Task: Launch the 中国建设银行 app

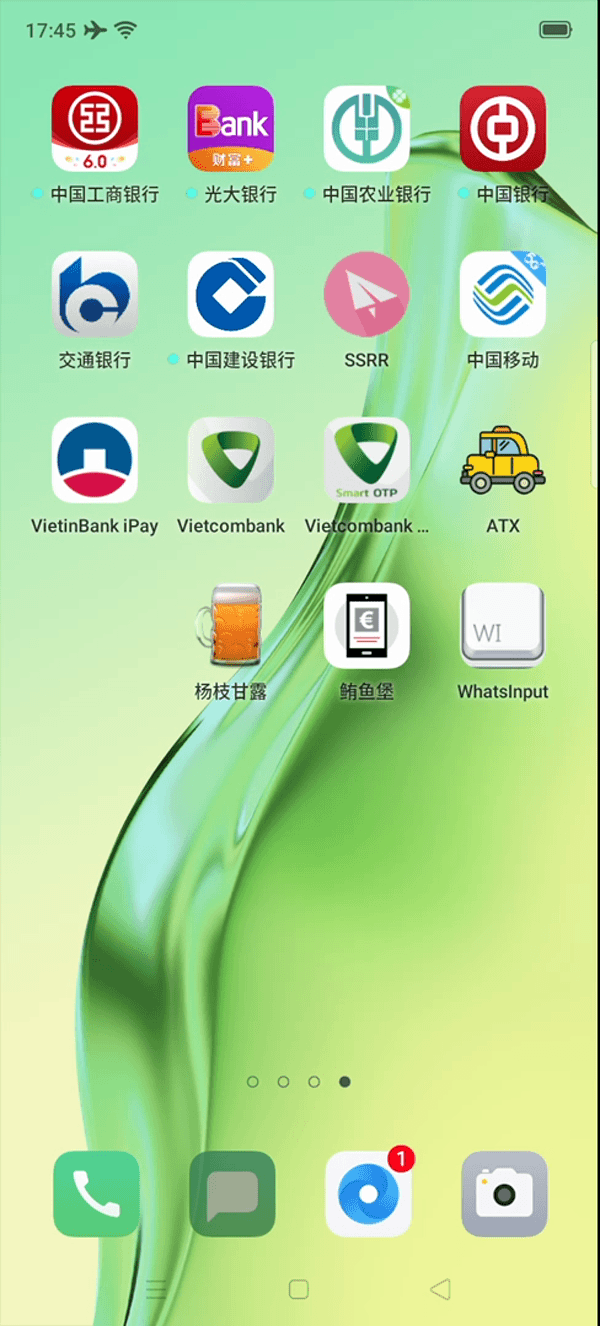Action: 231,295
